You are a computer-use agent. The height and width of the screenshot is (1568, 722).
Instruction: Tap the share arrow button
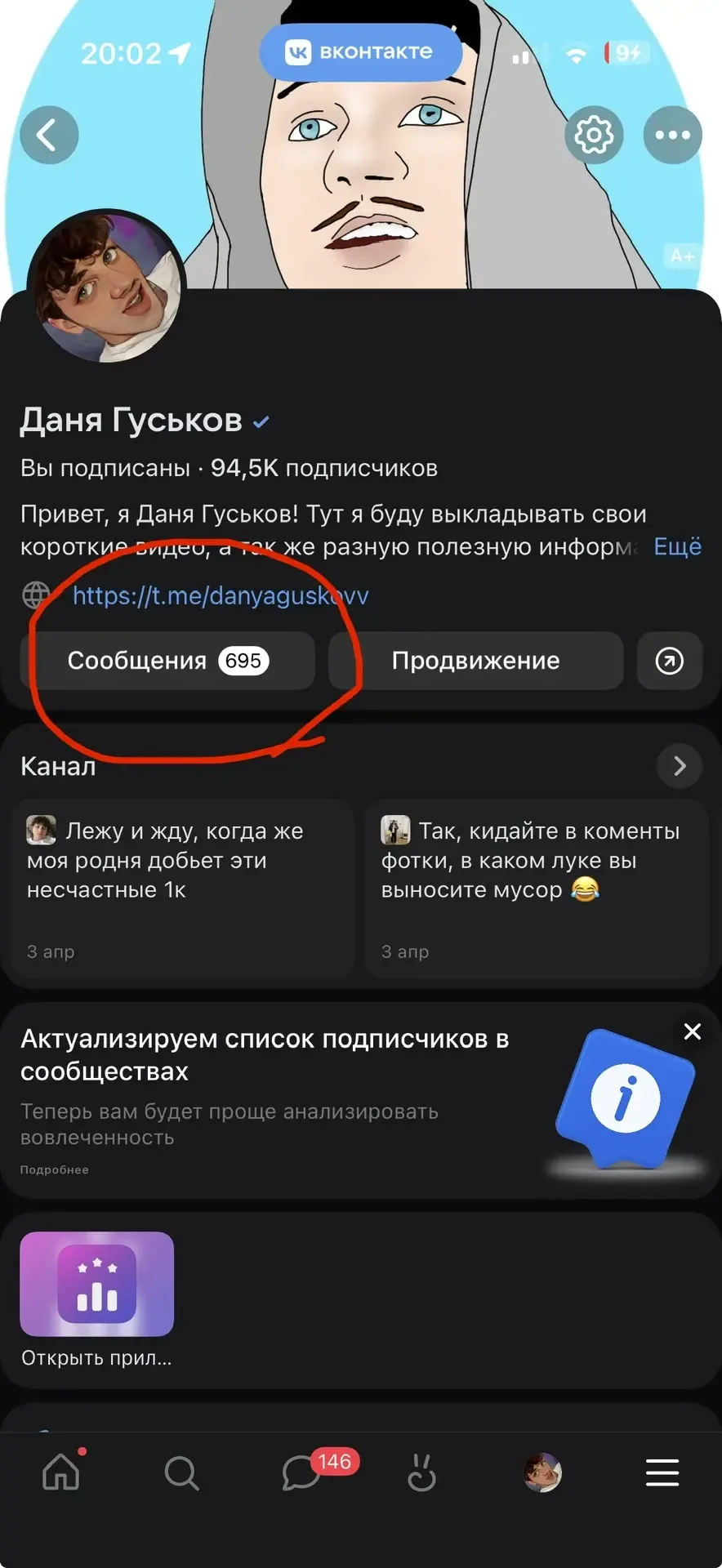(x=670, y=661)
